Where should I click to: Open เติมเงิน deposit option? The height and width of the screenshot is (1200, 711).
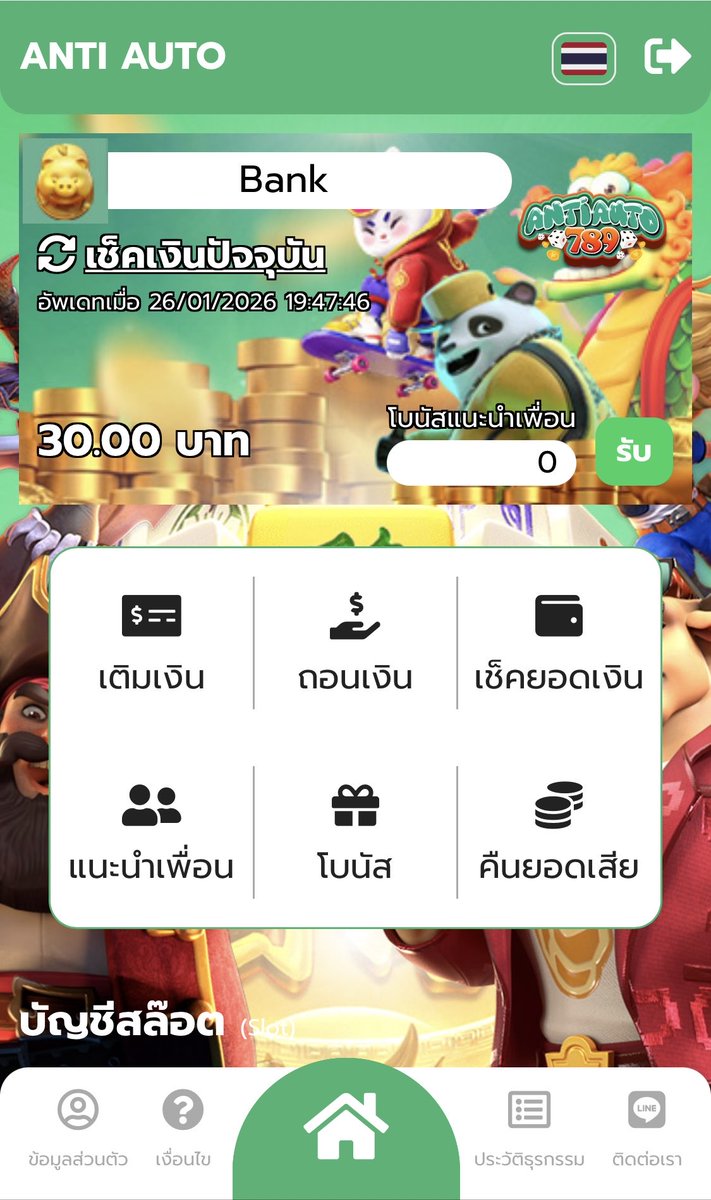pyautogui.click(x=152, y=643)
